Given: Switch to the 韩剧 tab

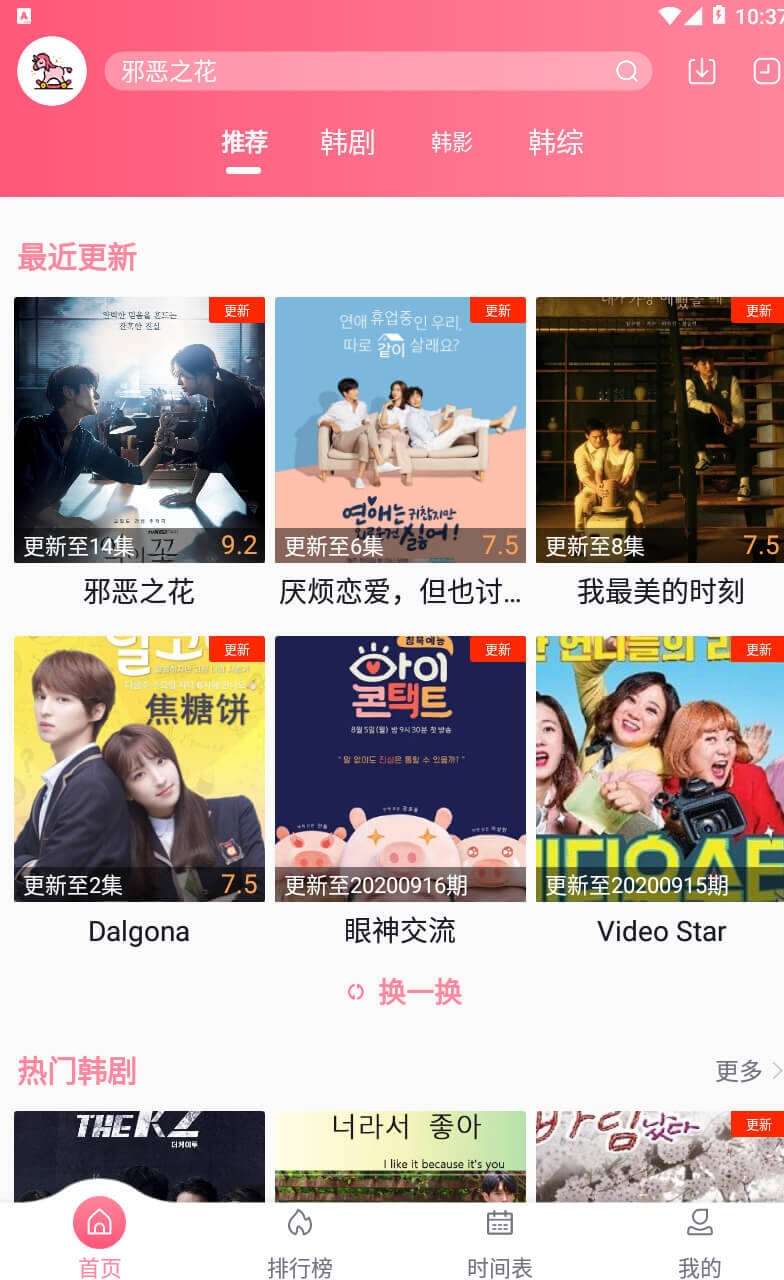Looking at the screenshot, I should tap(347, 142).
